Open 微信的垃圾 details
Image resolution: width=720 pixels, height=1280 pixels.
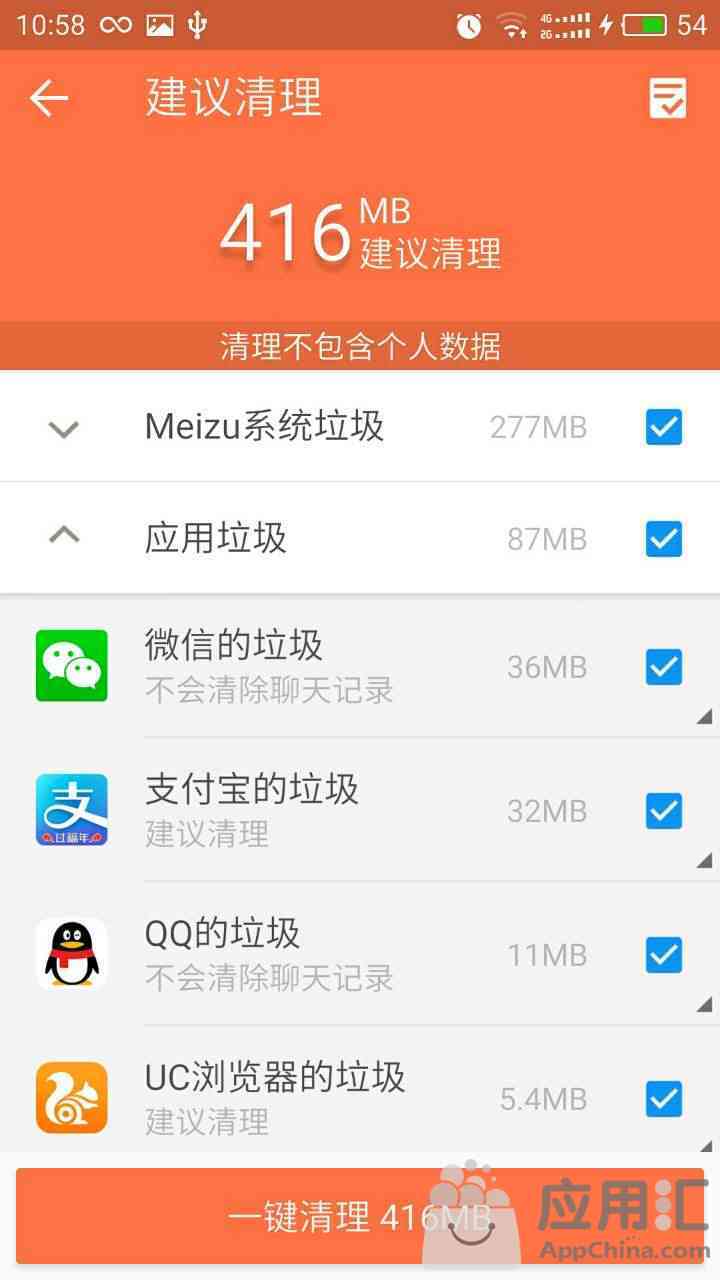click(300, 666)
